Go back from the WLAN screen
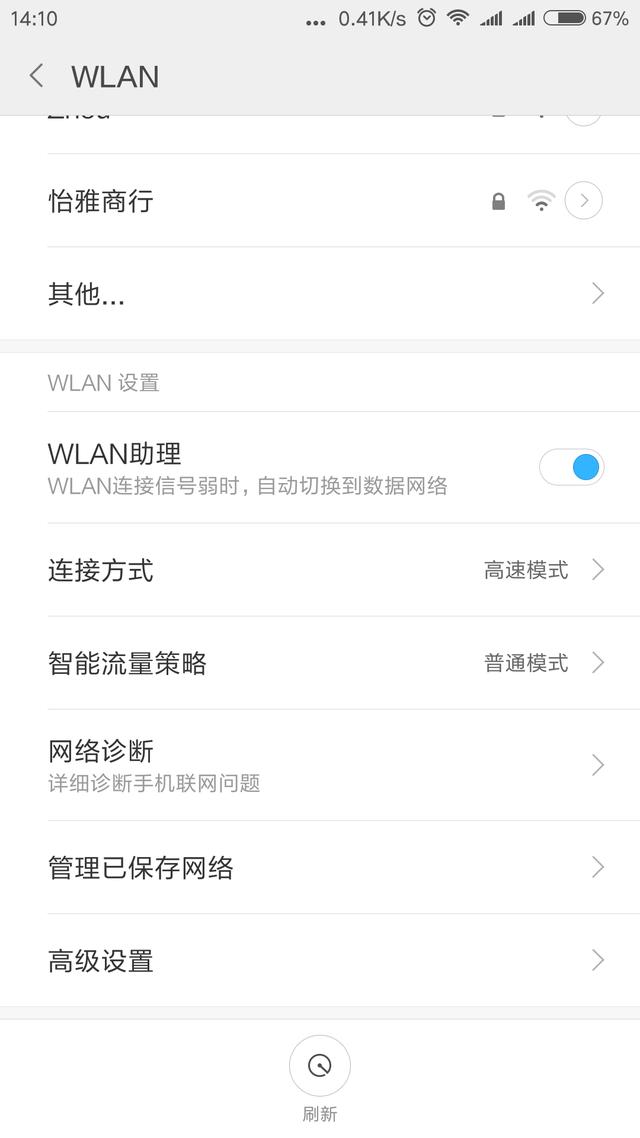Screen dimensions: 640x1138 point(37,76)
